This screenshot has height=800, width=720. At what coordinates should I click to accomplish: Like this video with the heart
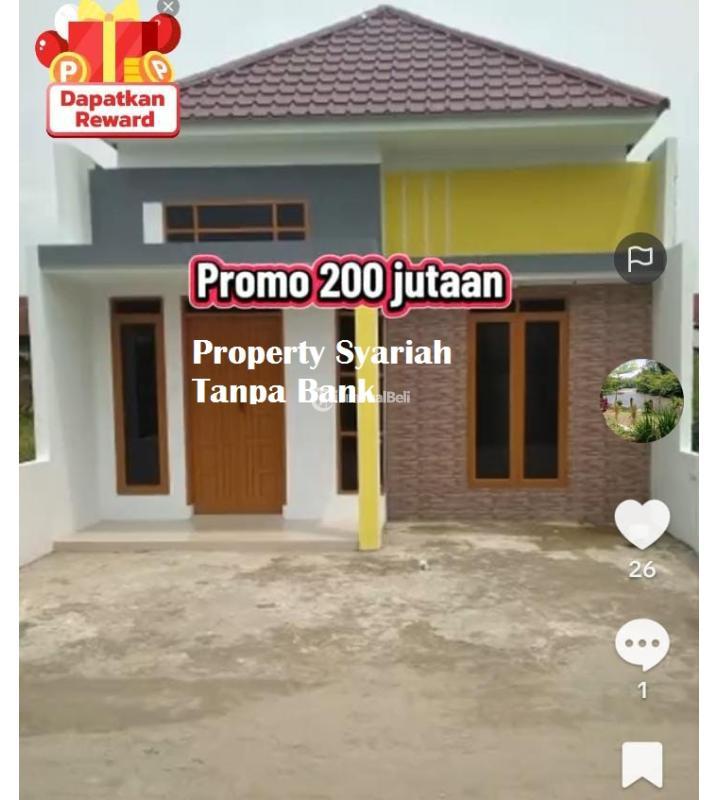(641, 524)
